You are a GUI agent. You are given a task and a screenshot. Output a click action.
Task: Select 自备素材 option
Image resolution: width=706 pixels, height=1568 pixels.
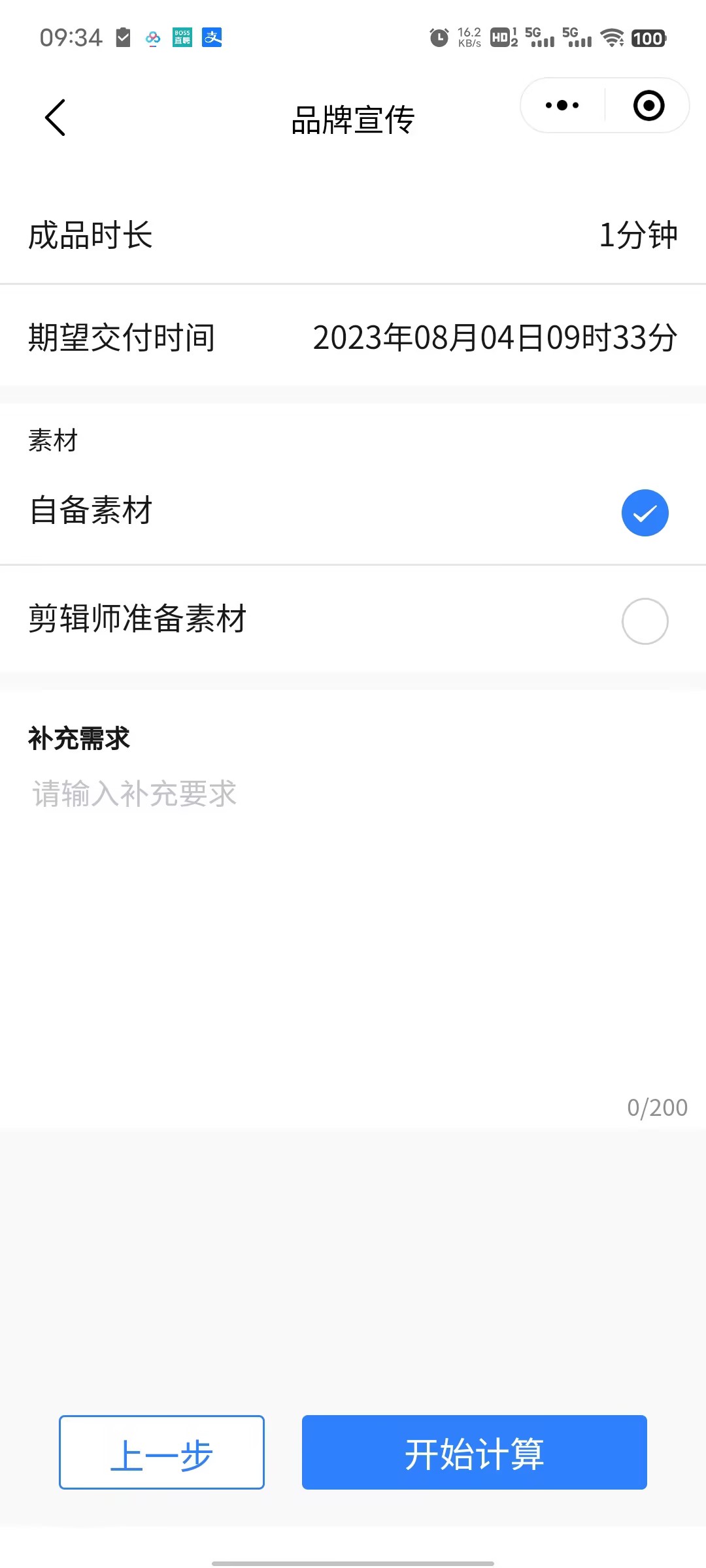[645, 513]
